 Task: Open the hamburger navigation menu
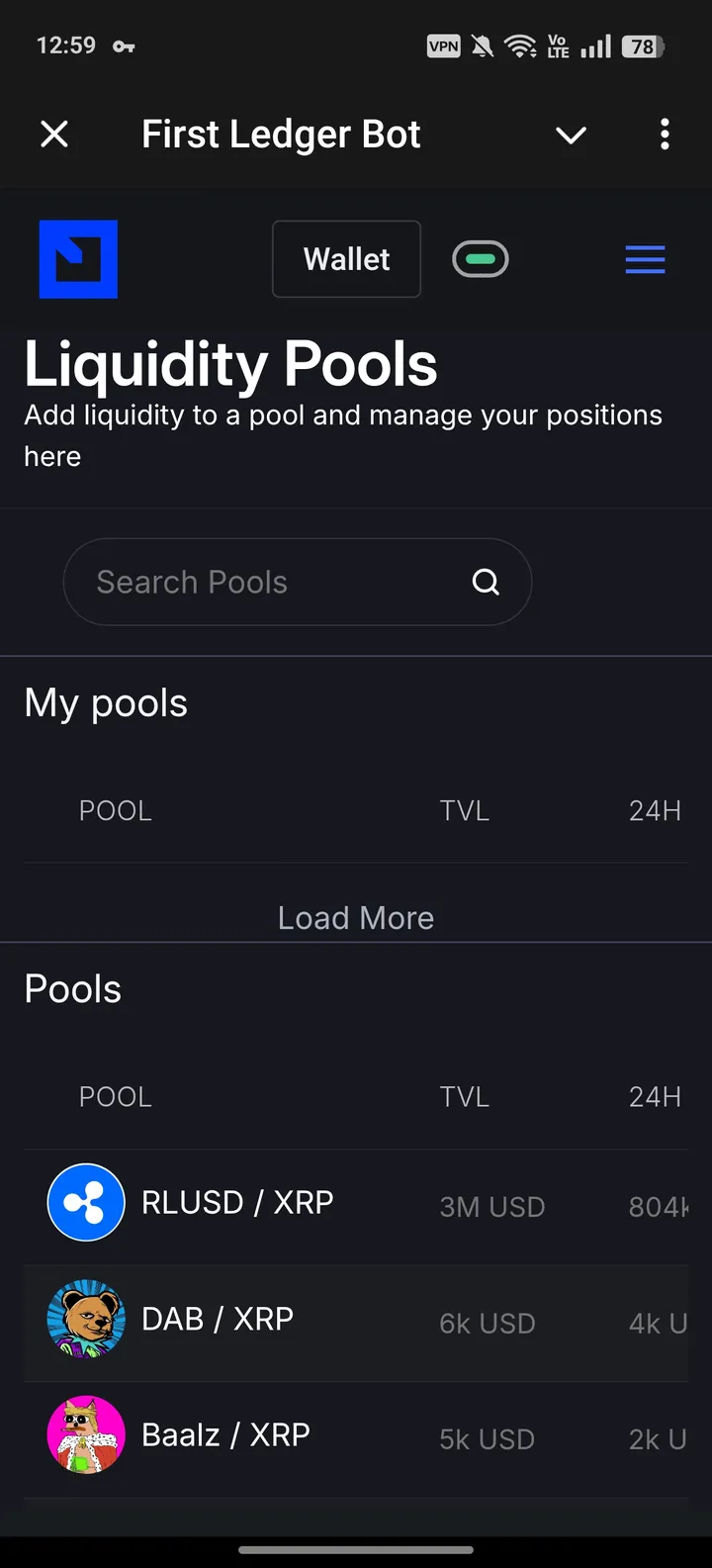[645, 259]
